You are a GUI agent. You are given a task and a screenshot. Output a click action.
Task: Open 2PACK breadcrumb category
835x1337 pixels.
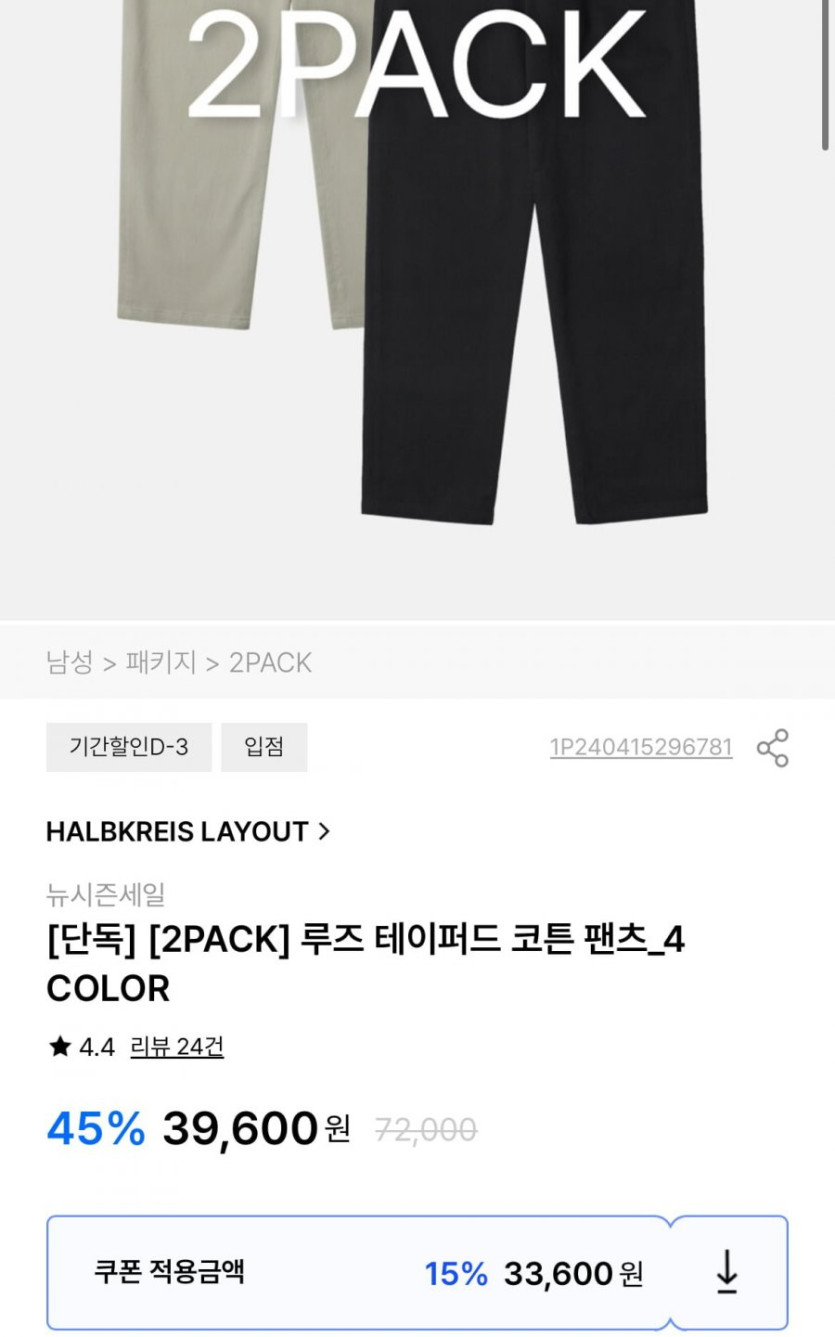(x=270, y=662)
